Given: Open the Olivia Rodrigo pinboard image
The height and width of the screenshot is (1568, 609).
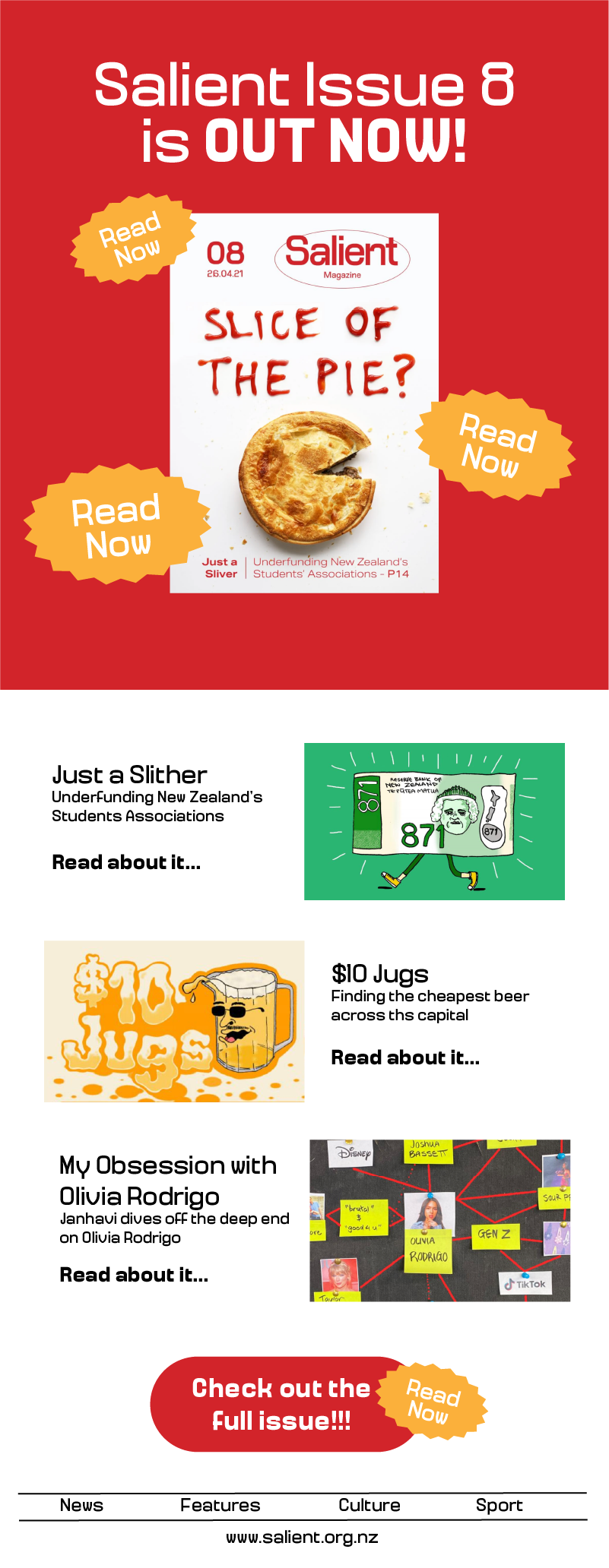Looking at the screenshot, I should coord(439,1220).
